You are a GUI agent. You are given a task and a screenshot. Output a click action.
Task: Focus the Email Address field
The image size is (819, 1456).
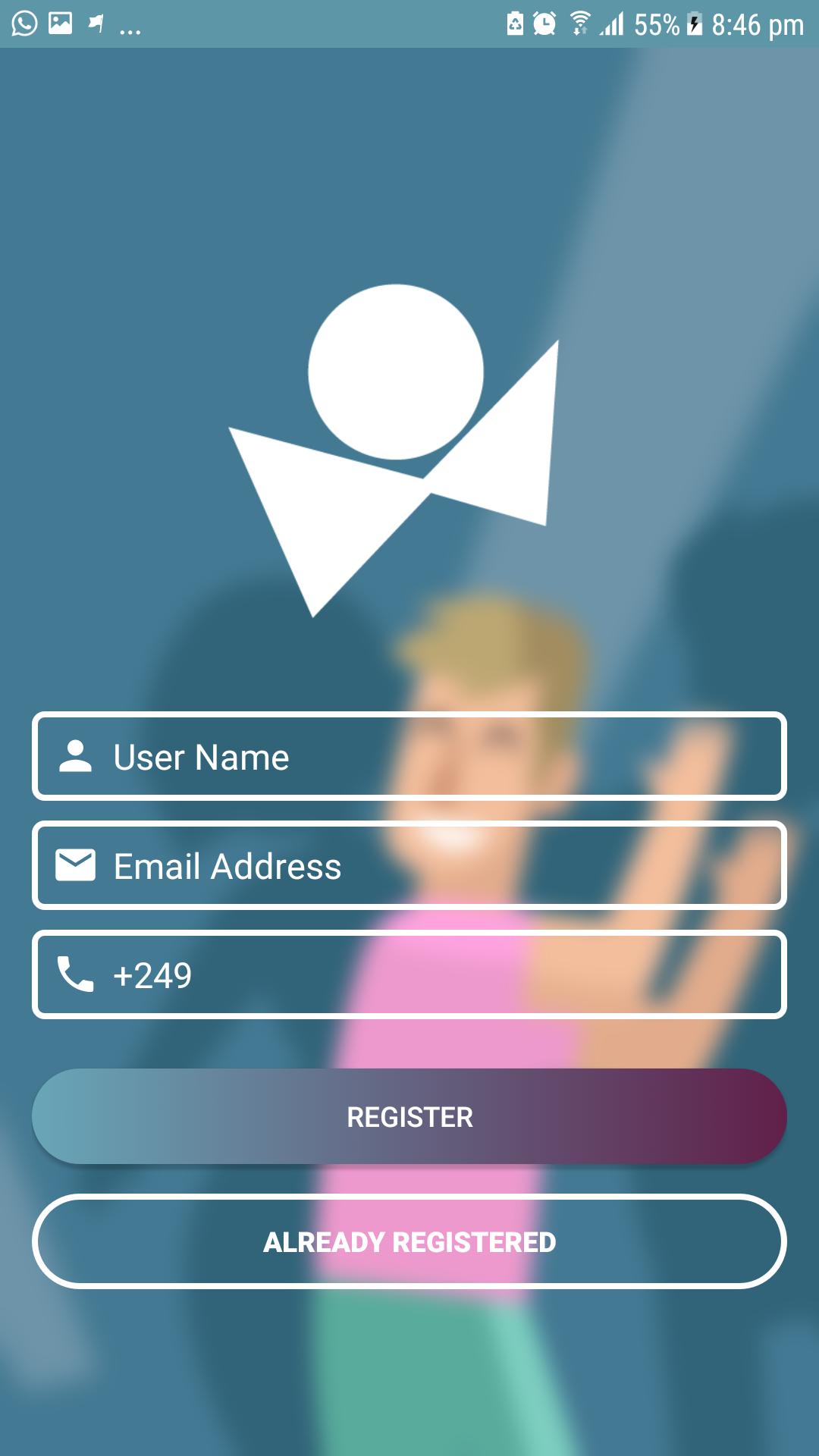(x=409, y=866)
